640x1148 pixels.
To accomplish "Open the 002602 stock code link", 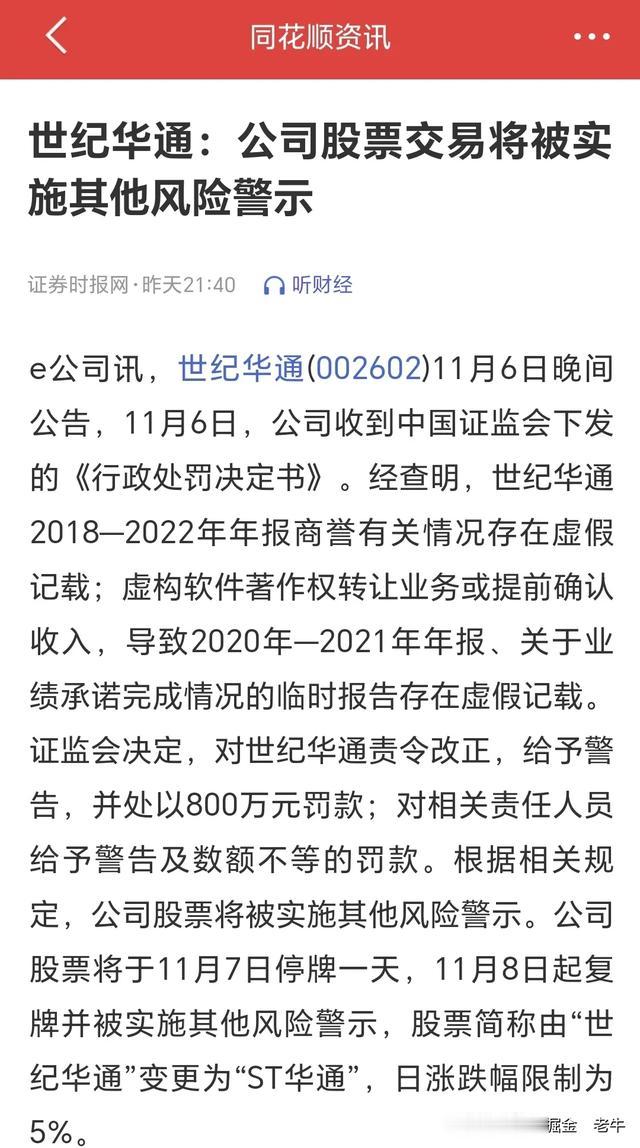I will point(369,369).
